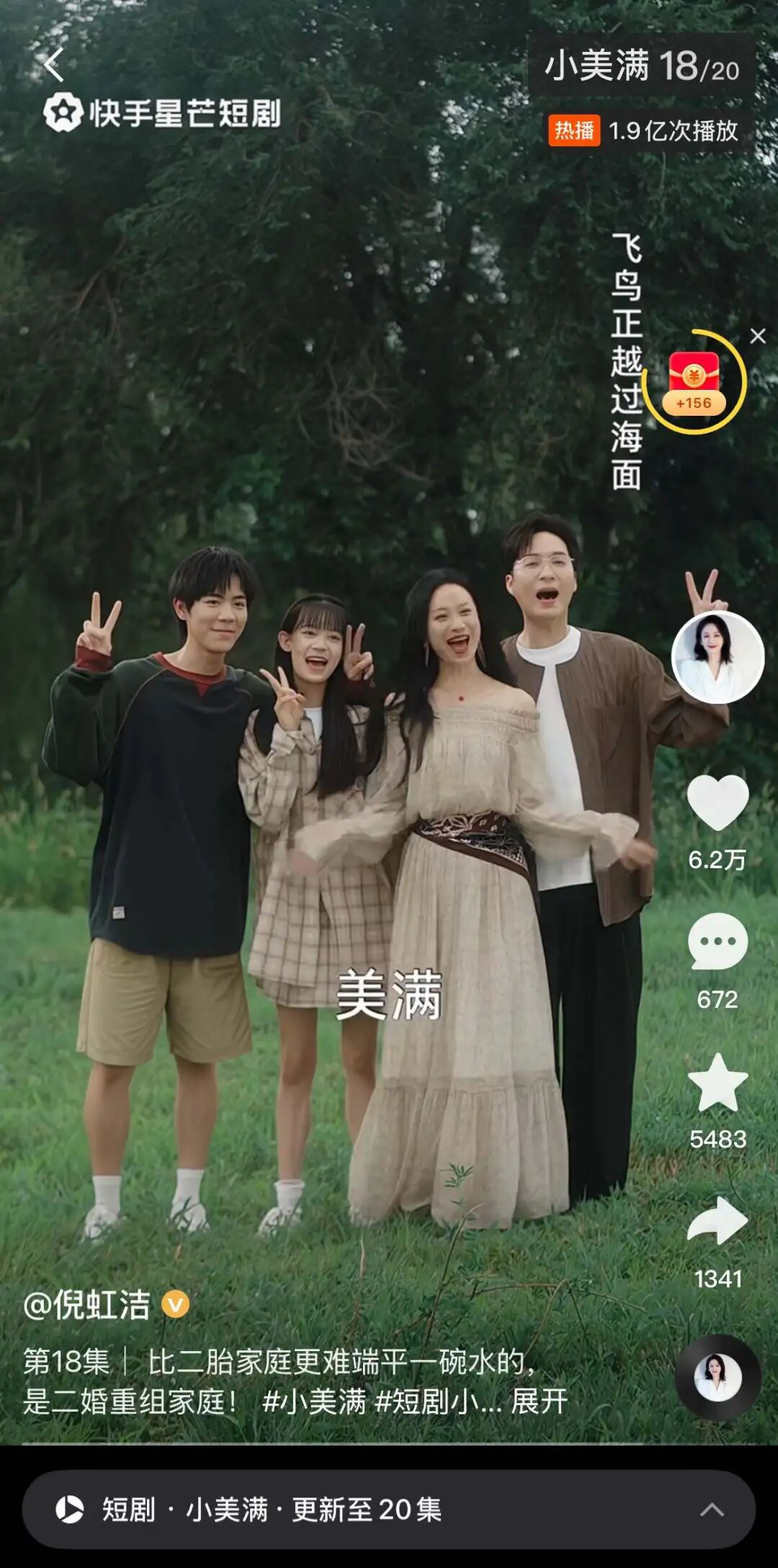Screen dimensions: 778x1568
Task: Open the spinning music disc
Action: click(717, 1378)
